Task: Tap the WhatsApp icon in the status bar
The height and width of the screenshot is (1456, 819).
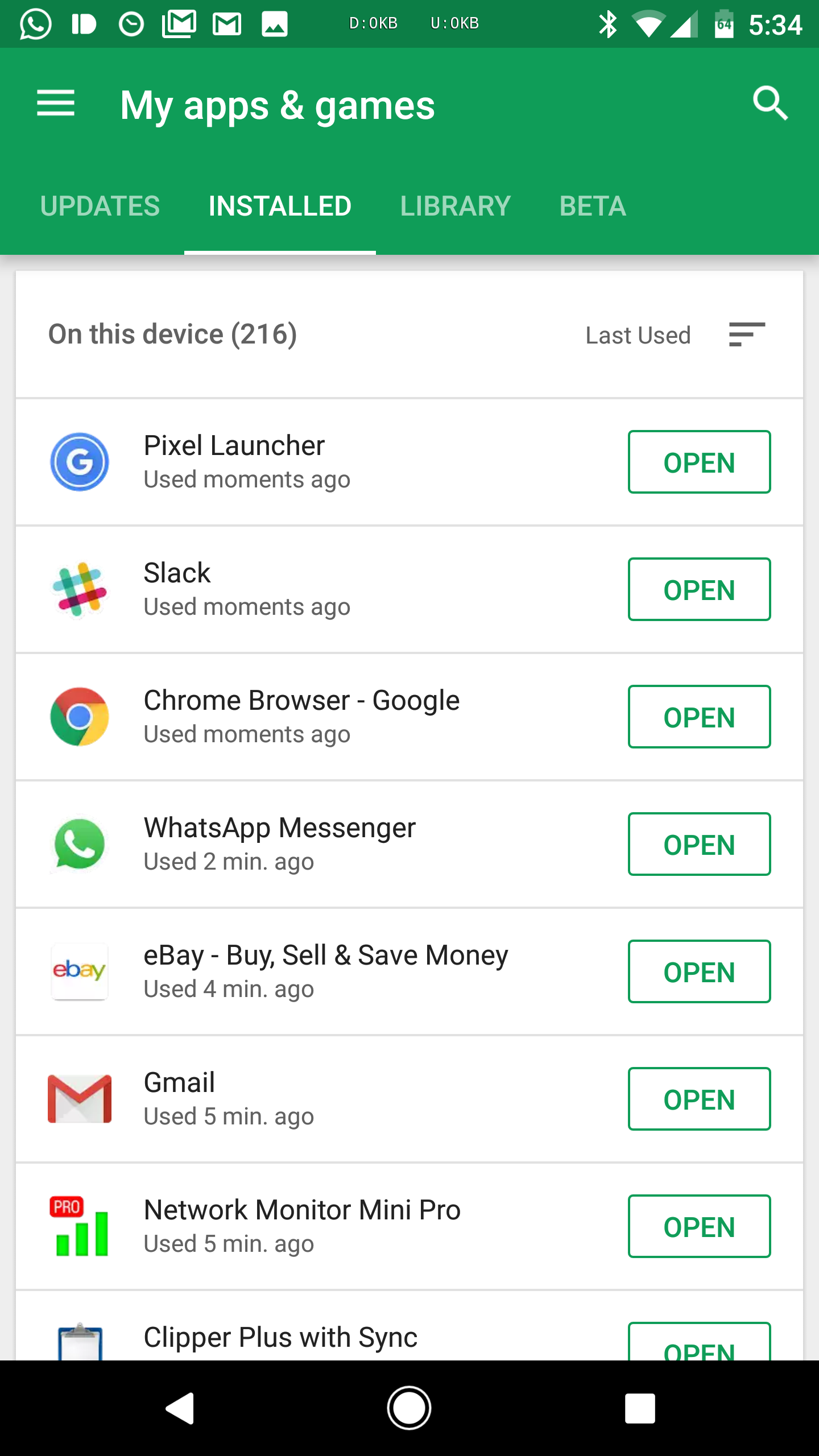Action: 34,23
